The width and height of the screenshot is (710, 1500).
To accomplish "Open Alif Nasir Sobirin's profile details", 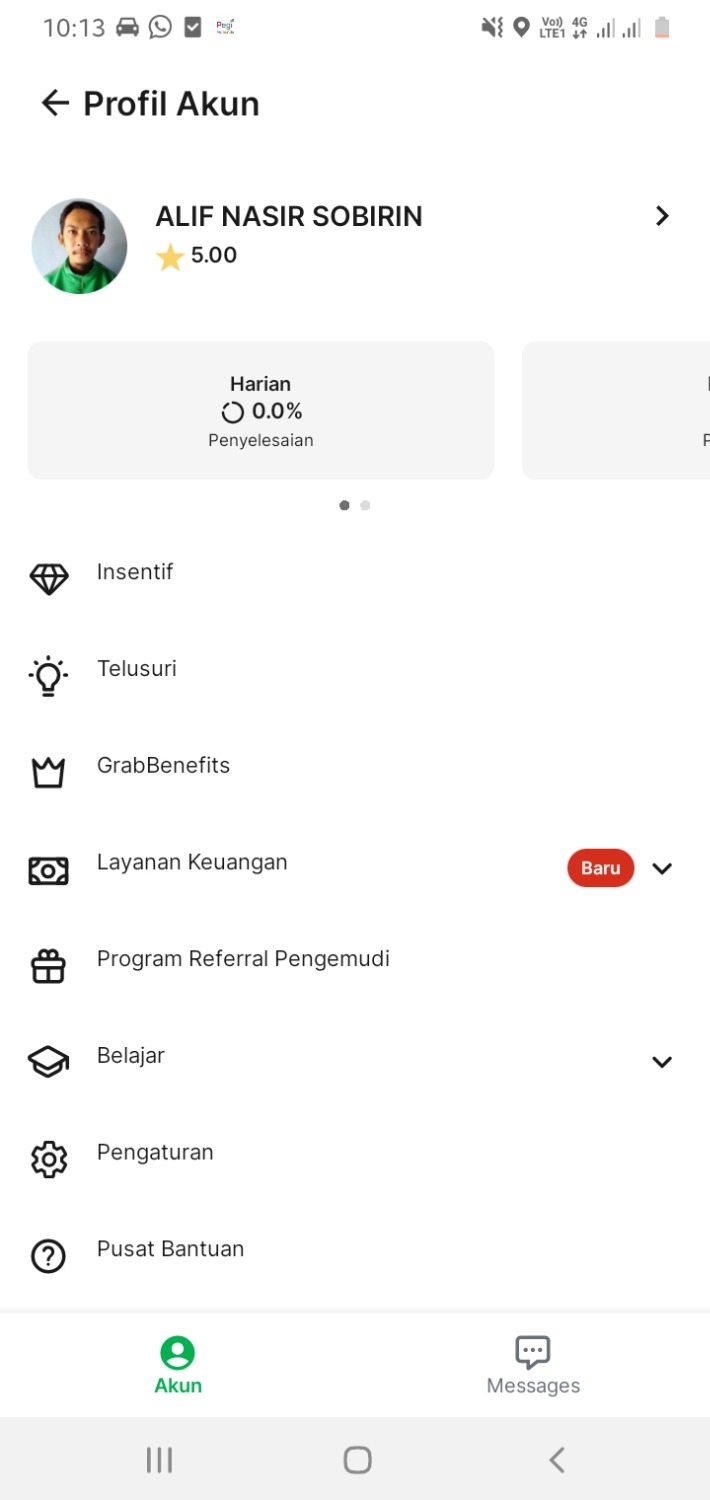I will coord(661,216).
